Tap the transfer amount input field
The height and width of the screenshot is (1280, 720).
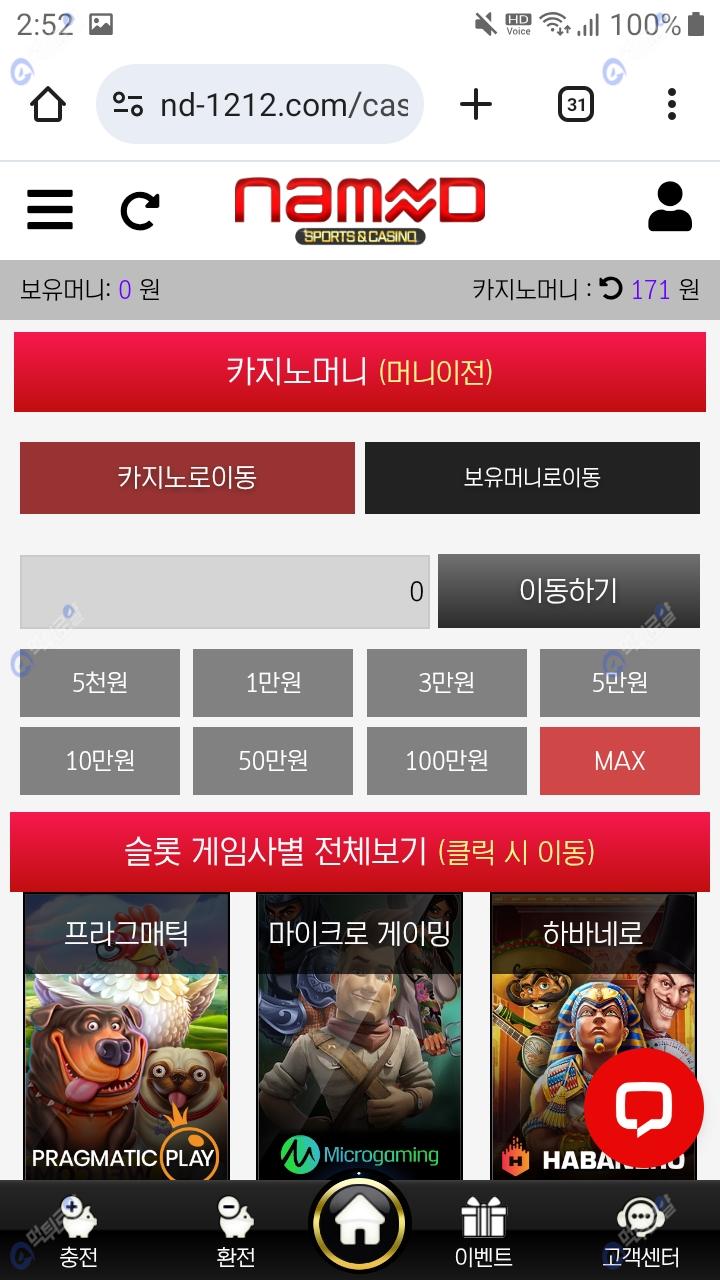click(x=225, y=592)
